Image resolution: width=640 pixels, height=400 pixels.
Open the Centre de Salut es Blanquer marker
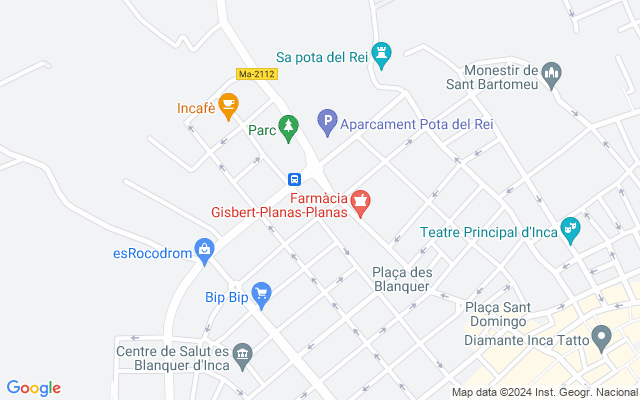(243, 356)
